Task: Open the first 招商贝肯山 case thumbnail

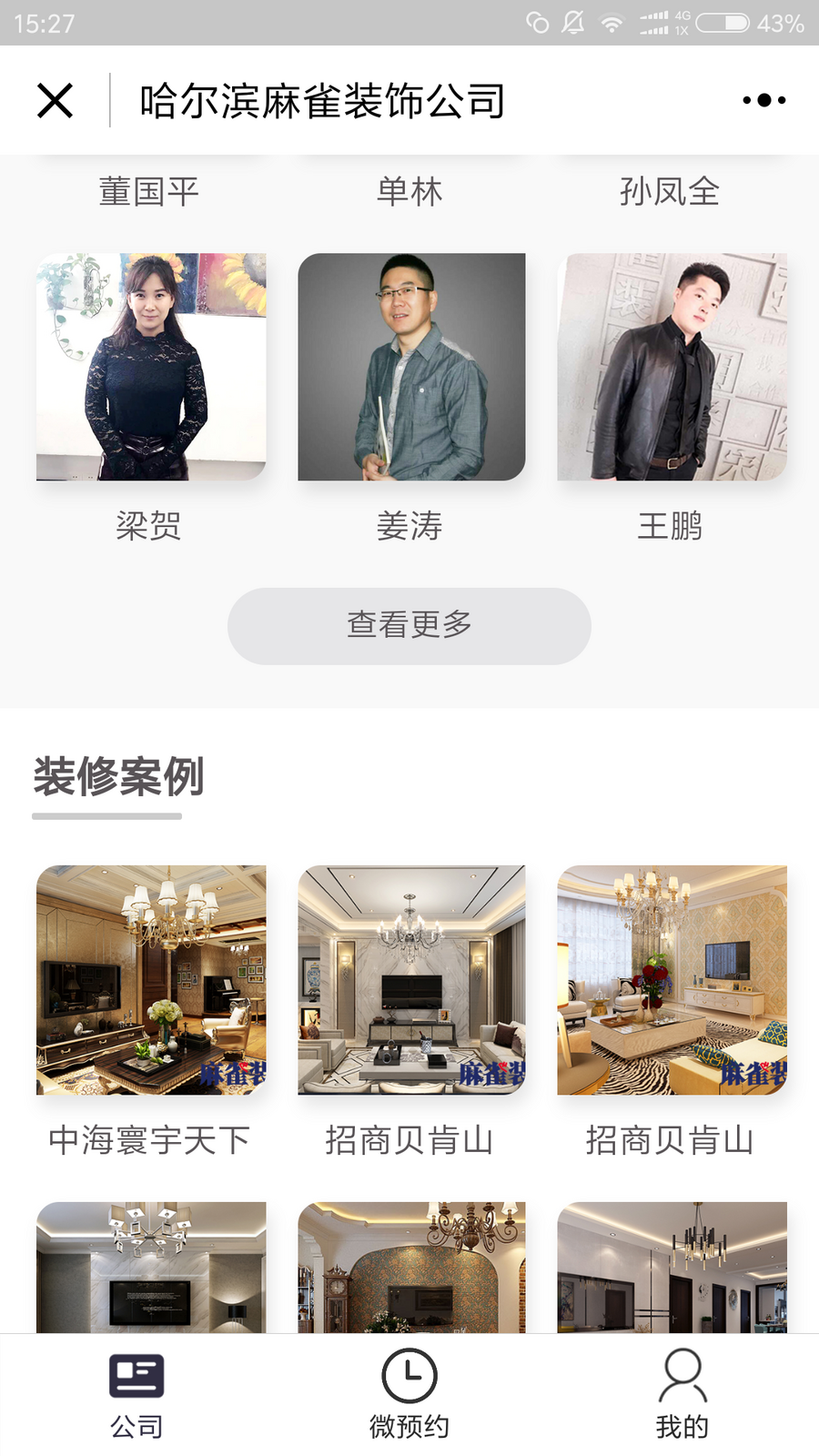Action: [x=411, y=981]
